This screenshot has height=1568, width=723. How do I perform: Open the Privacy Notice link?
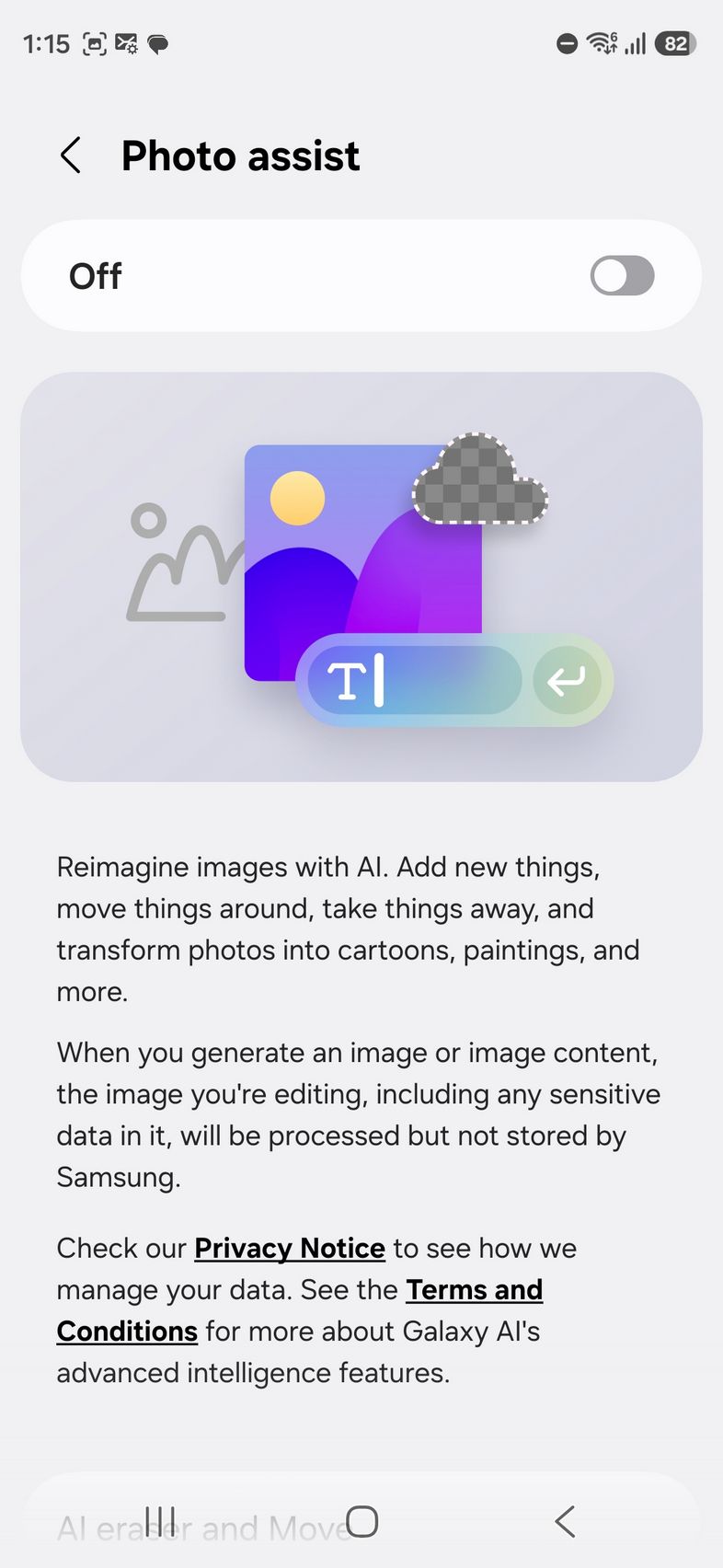click(x=289, y=1248)
